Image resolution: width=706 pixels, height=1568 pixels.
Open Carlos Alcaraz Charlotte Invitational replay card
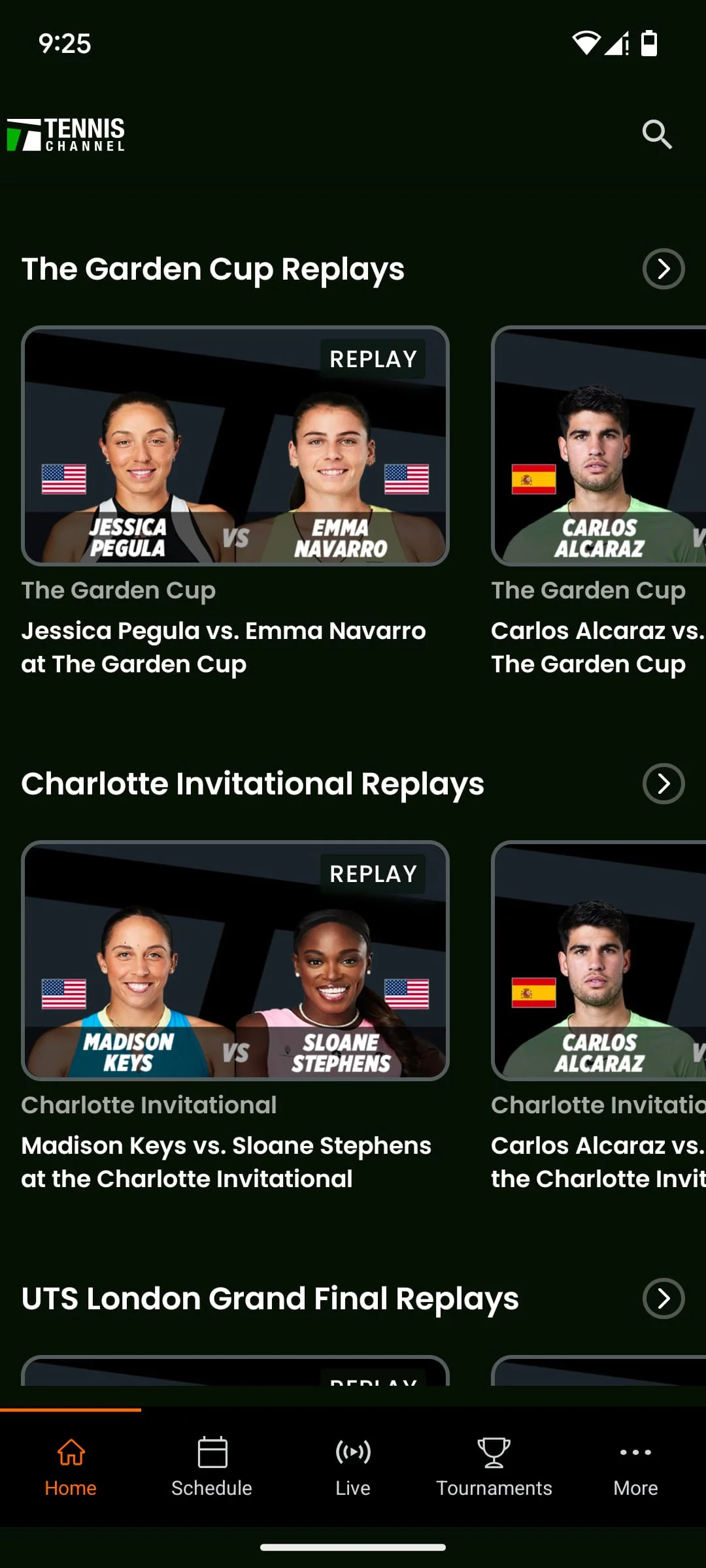pyautogui.click(x=599, y=960)
